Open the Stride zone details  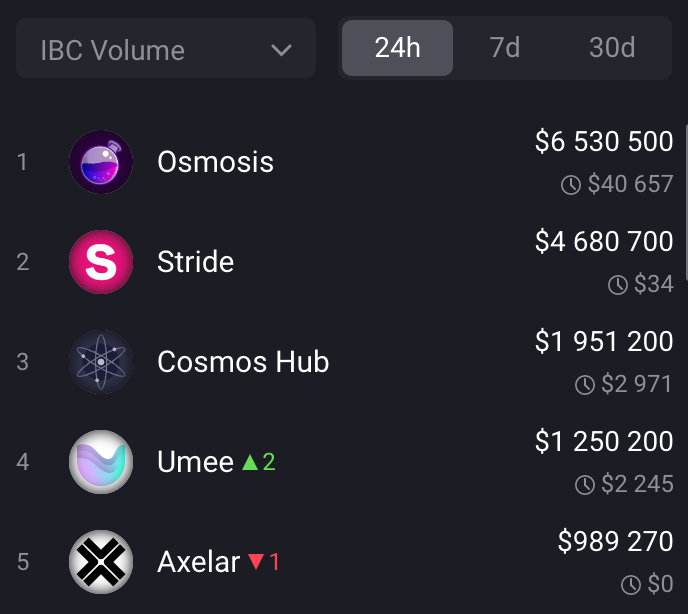pos(195,262)
